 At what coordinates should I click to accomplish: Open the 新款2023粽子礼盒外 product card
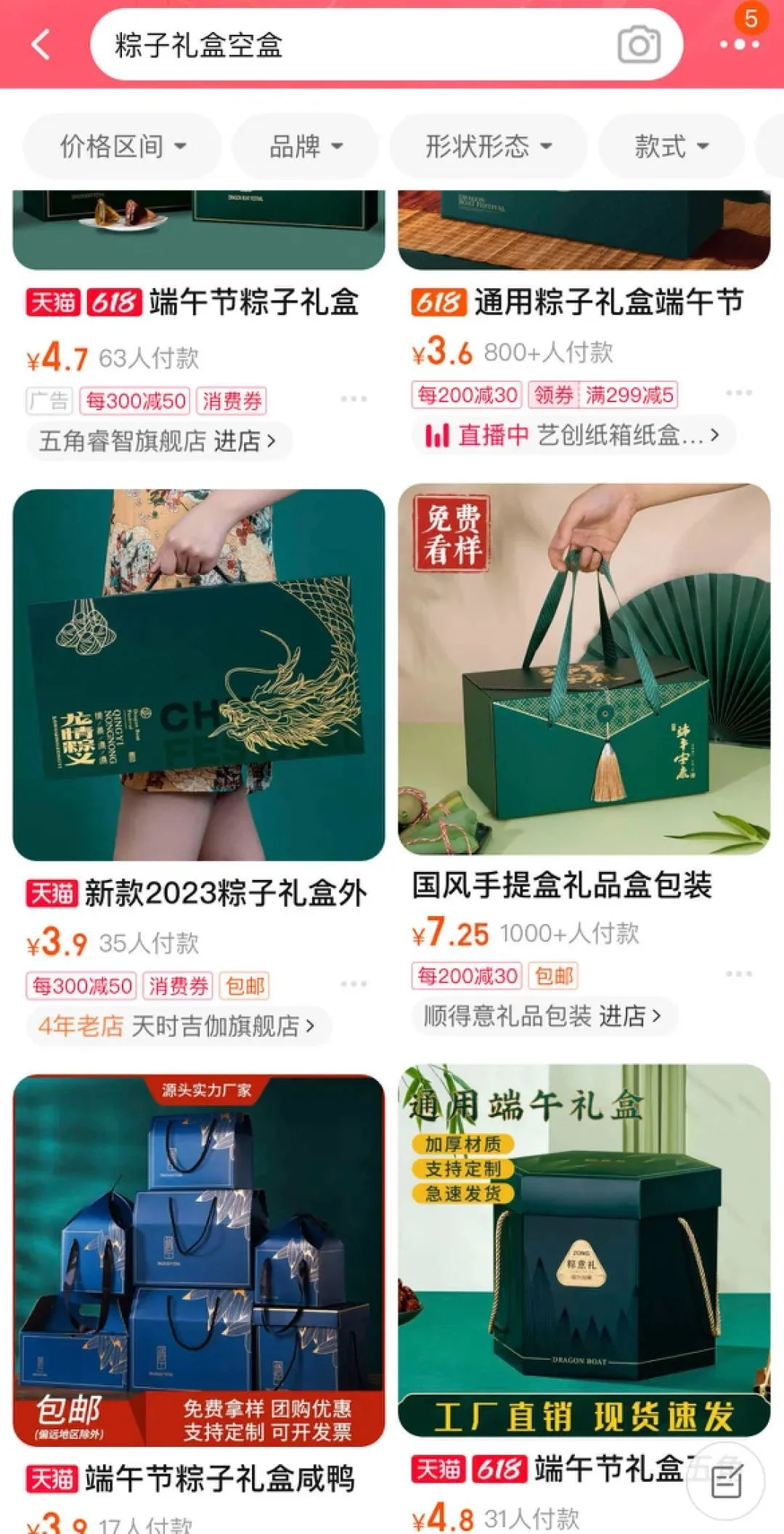(x=198, y=675)
